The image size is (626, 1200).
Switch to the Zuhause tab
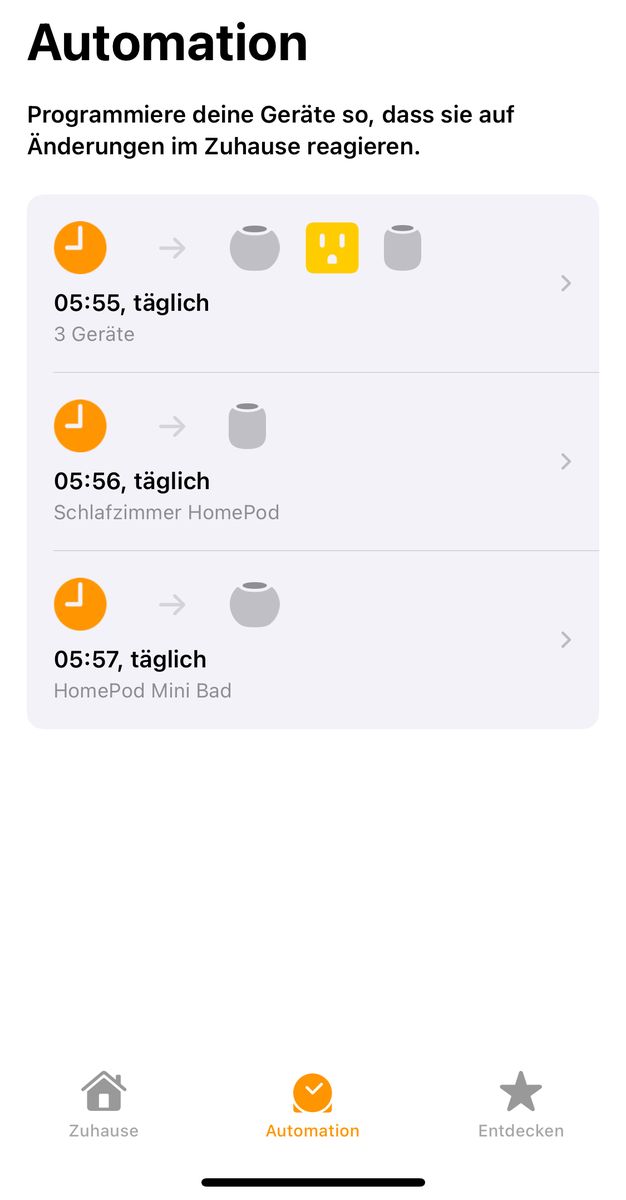[104, 1104]
